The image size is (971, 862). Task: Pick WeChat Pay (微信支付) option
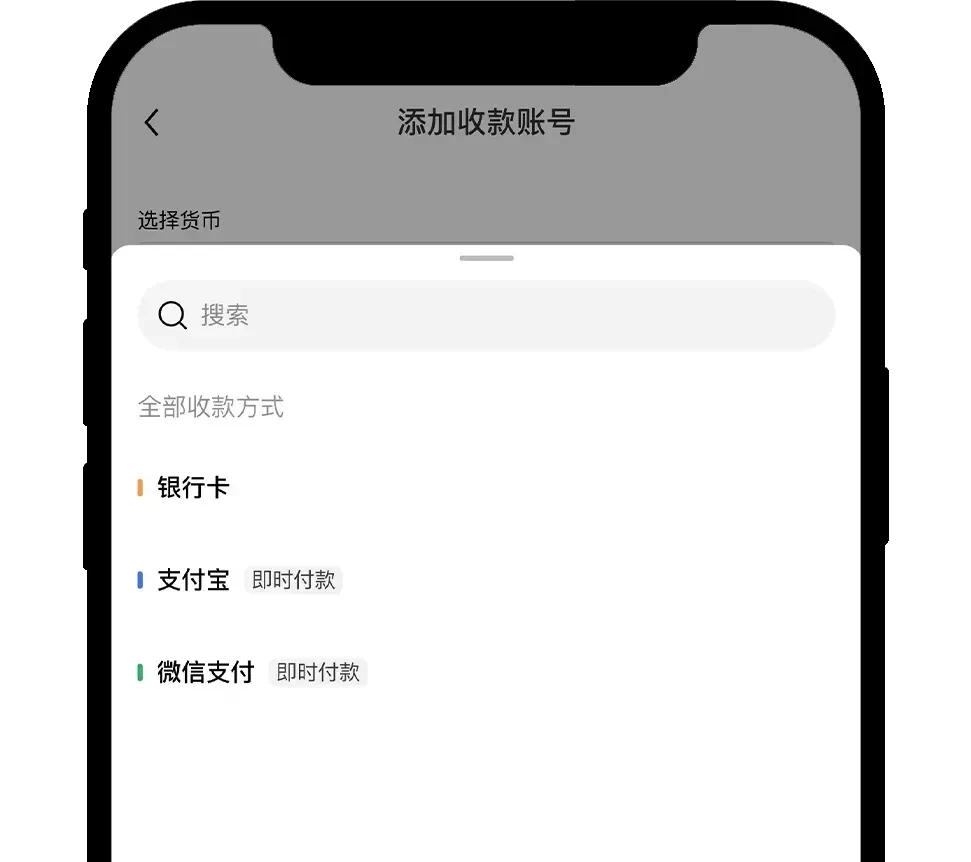[205, 672]
